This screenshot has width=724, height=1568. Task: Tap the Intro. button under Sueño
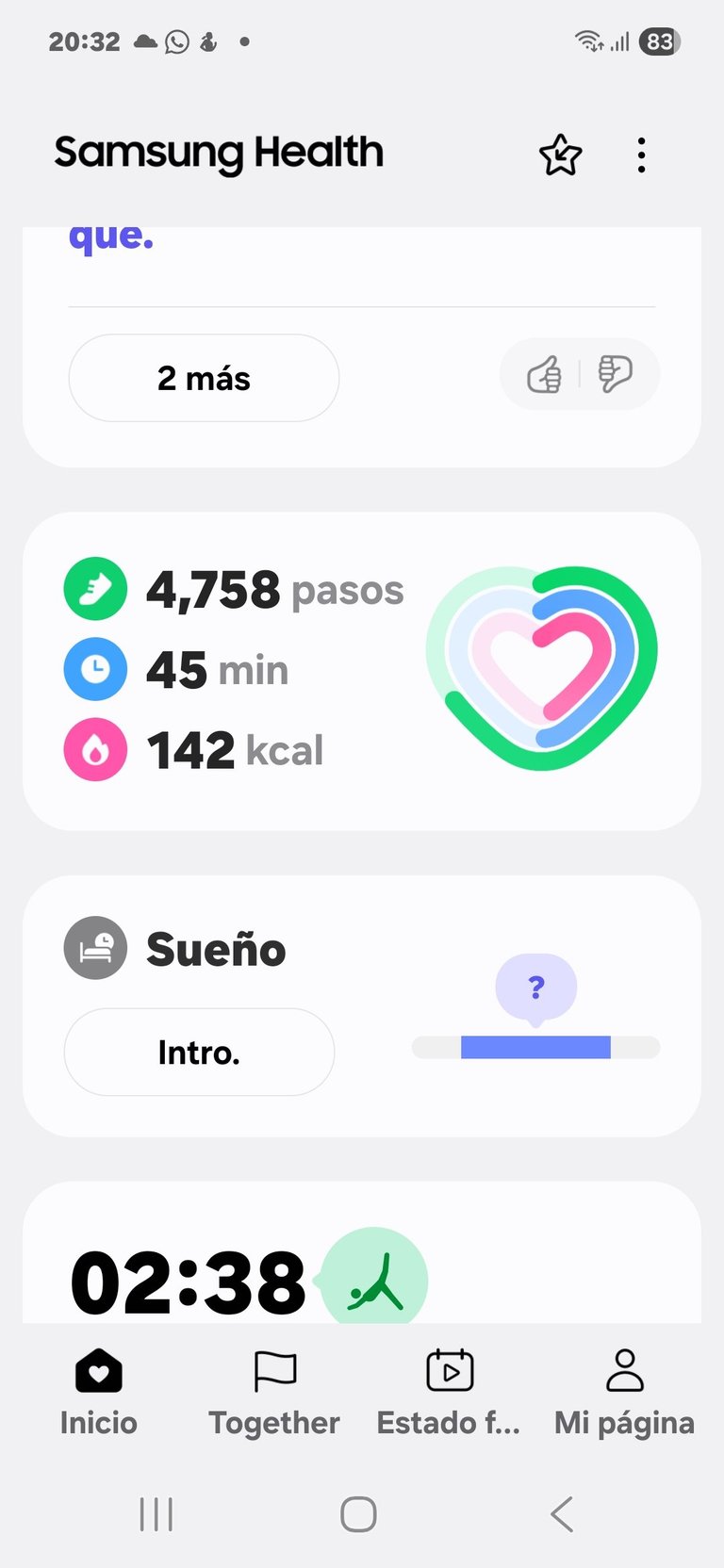pos(199,1052)
